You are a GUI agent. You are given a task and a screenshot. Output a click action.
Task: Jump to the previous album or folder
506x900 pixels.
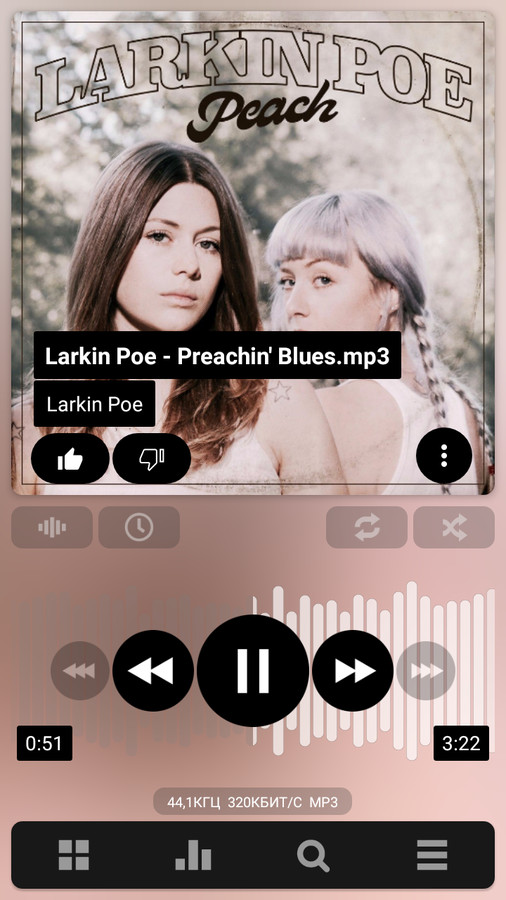point(80,670)
